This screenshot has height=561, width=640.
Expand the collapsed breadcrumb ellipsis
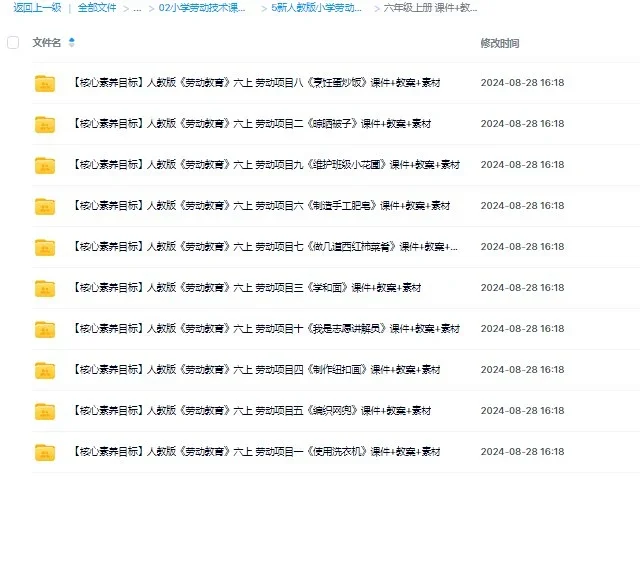pyautogui.click(x=137, y=7)
